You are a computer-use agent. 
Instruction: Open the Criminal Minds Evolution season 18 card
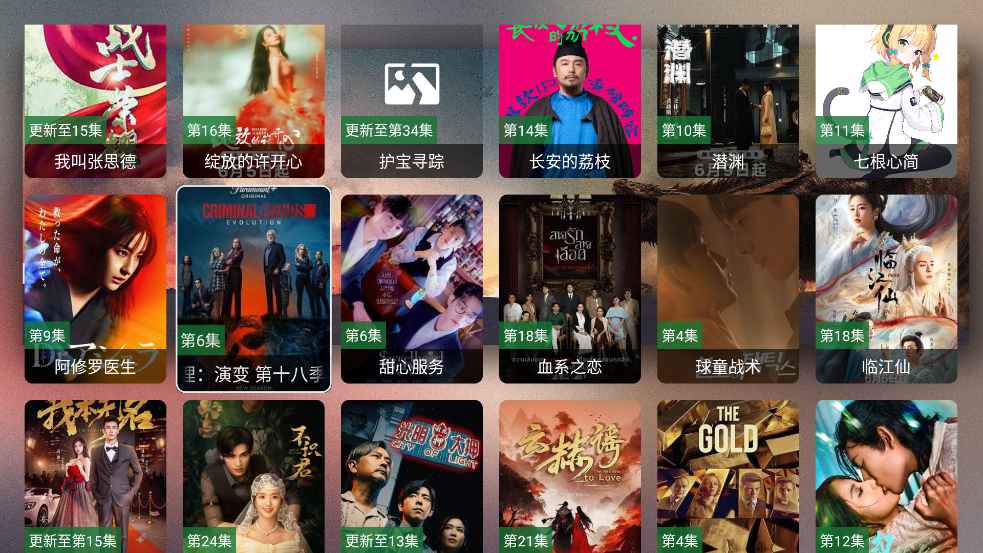[253, 288]
